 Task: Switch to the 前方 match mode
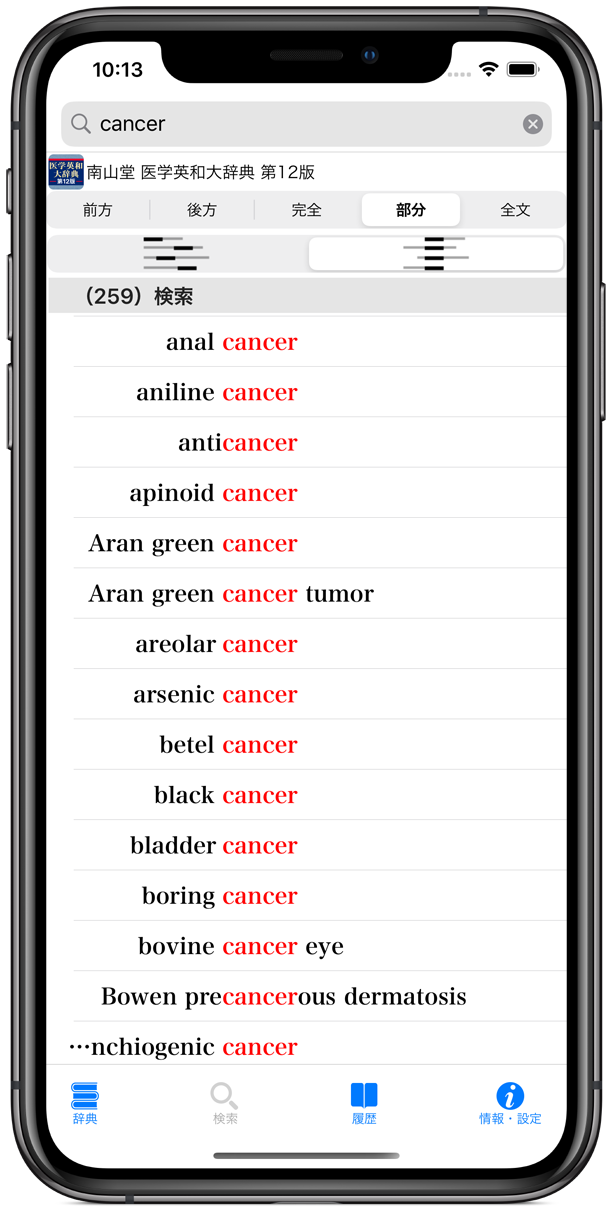coord(98,210)
